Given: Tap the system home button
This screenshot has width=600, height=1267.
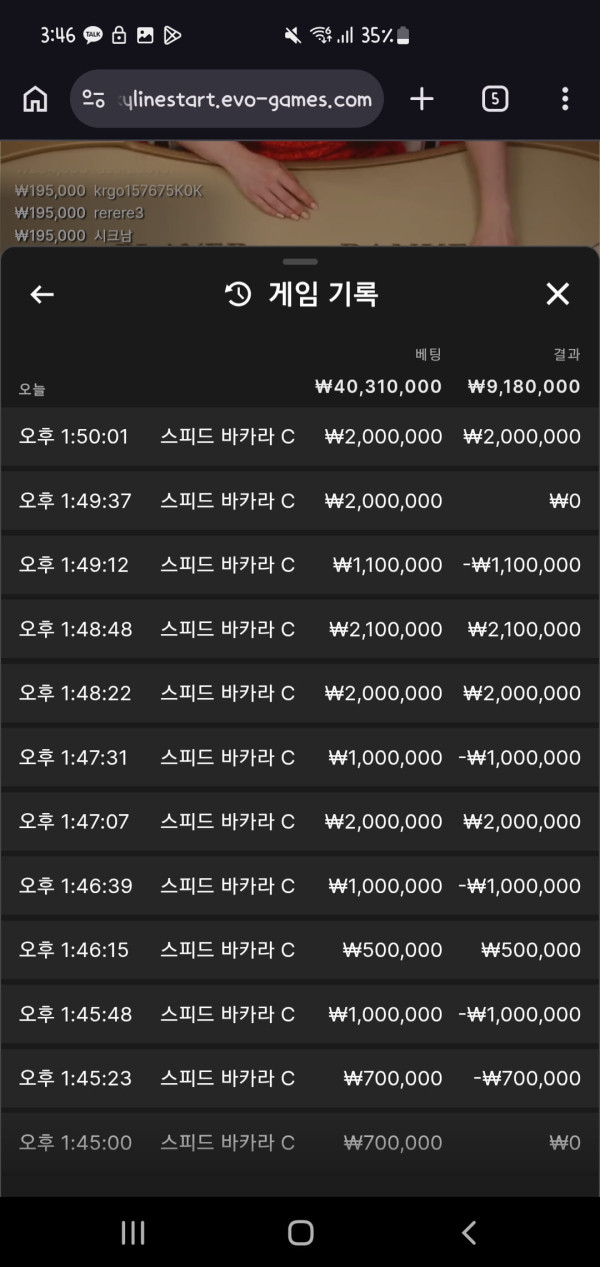Looking at the screenshot, I should (x=300, y=1233).
